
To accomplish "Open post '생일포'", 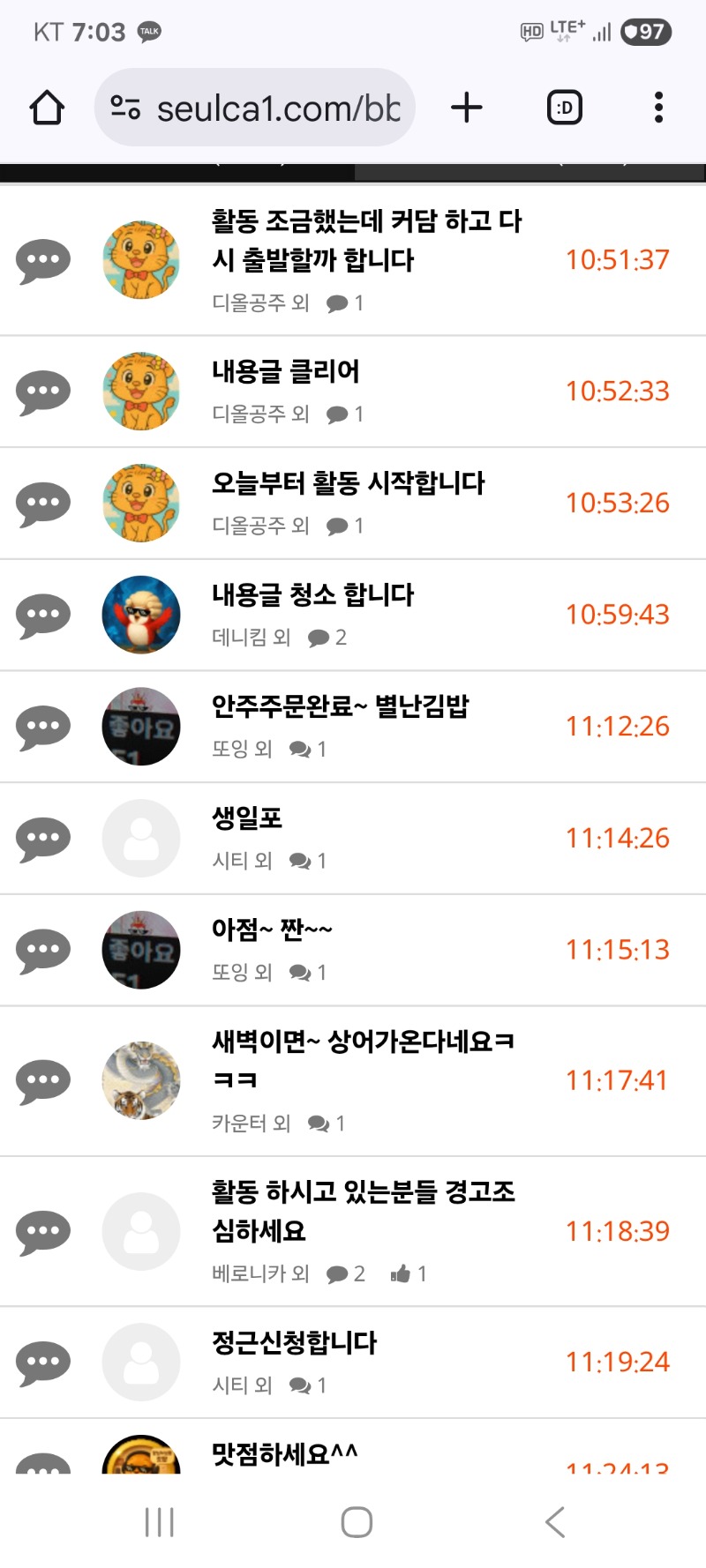I will pos(247,818).
